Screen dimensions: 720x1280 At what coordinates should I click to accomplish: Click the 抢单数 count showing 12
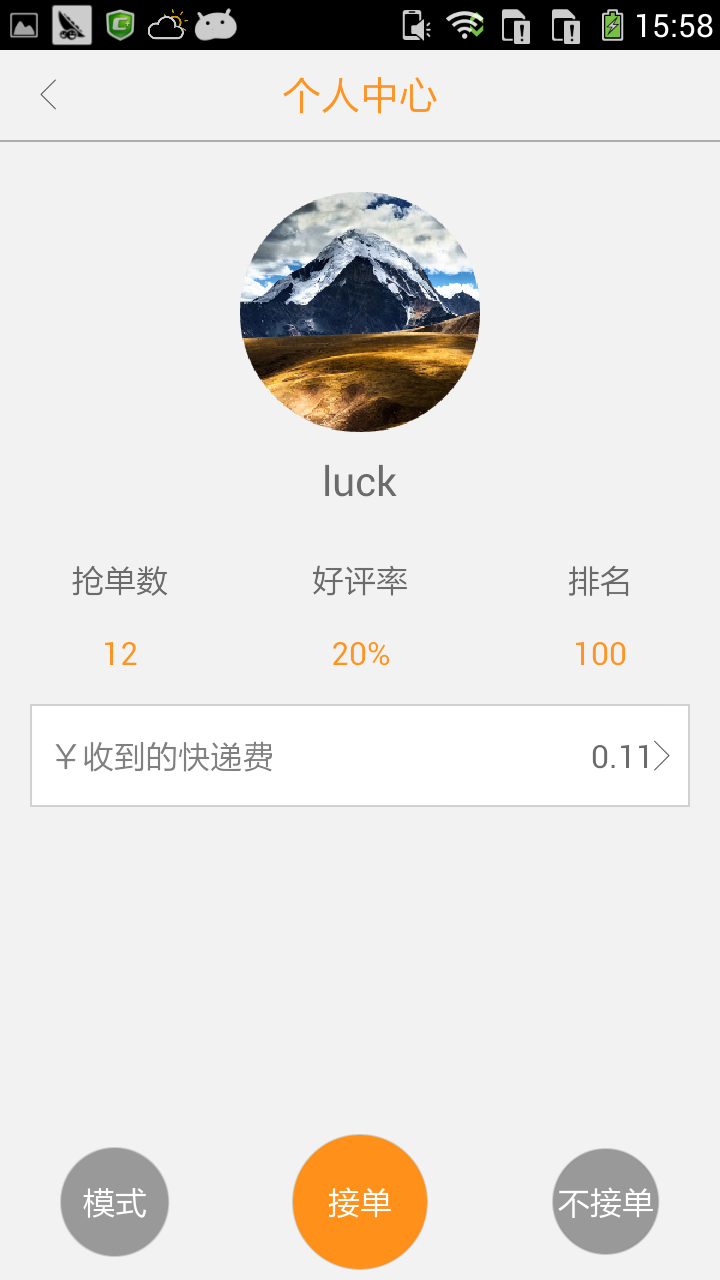(120, 653)
